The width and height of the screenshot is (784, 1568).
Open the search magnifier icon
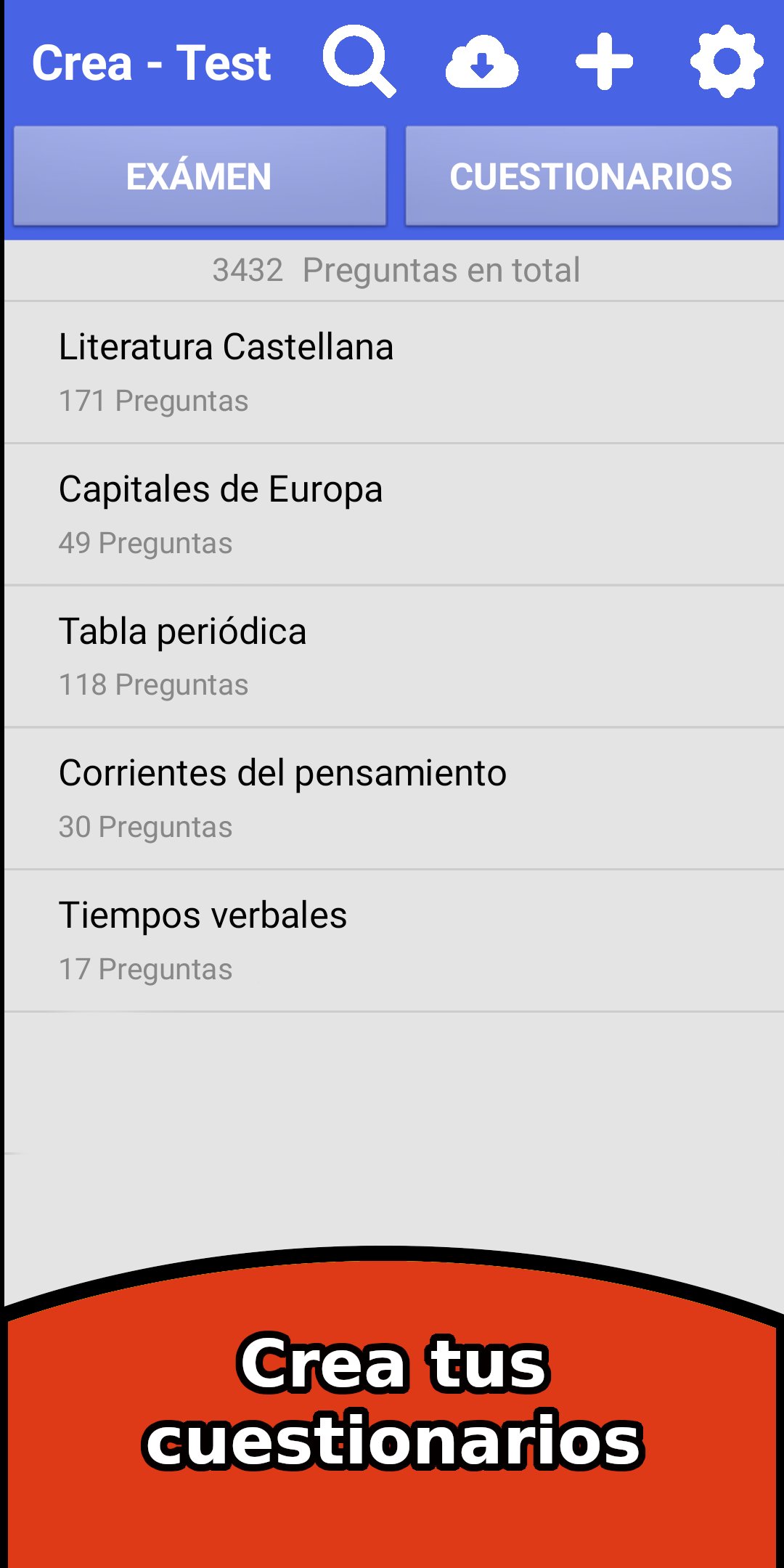(359, 62)
